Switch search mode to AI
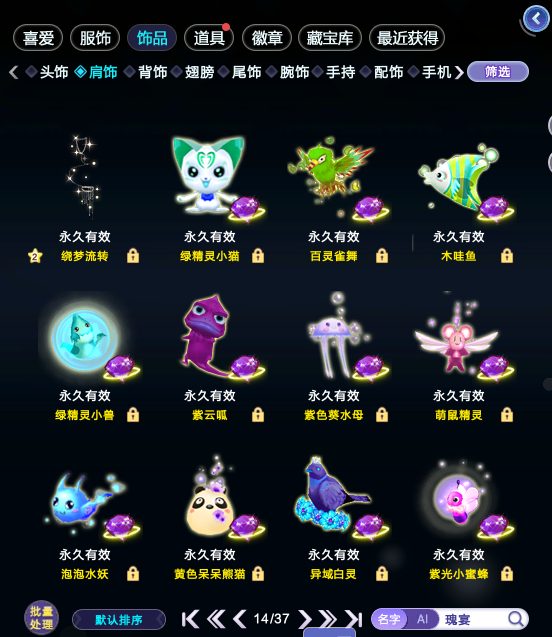This screenshot has height=637, width=552. (x=422, y=619)
